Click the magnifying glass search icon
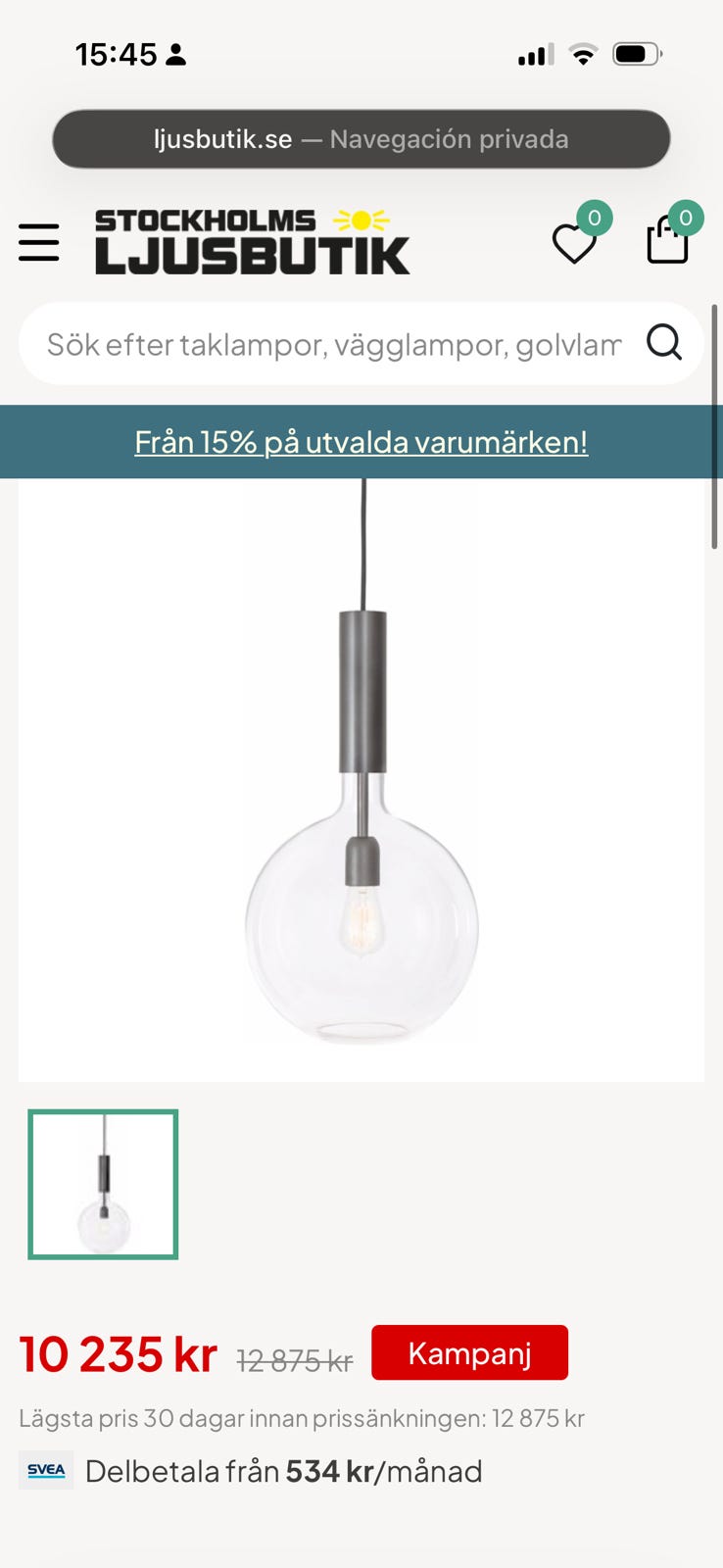The height and width of the screenshot is (1568, 723). pos(665,342)
